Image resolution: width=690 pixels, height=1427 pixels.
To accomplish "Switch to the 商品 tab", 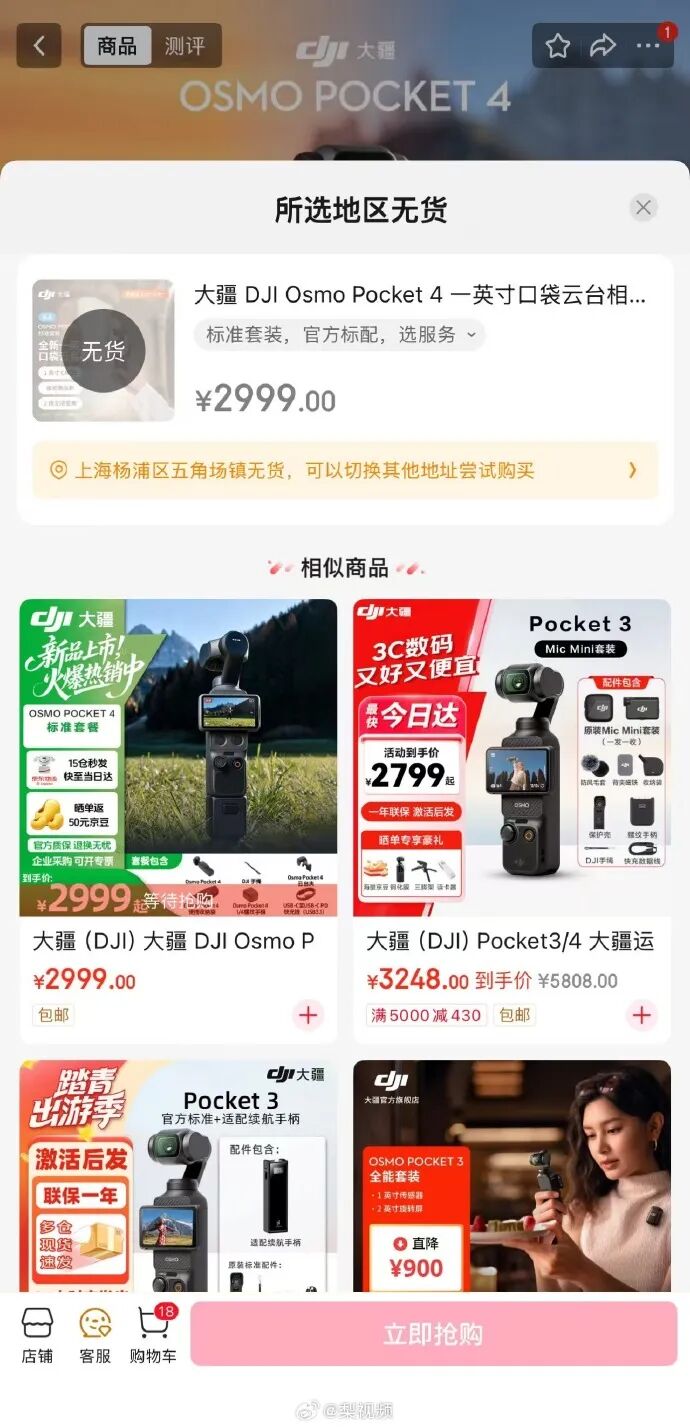I will pos(117,46).
